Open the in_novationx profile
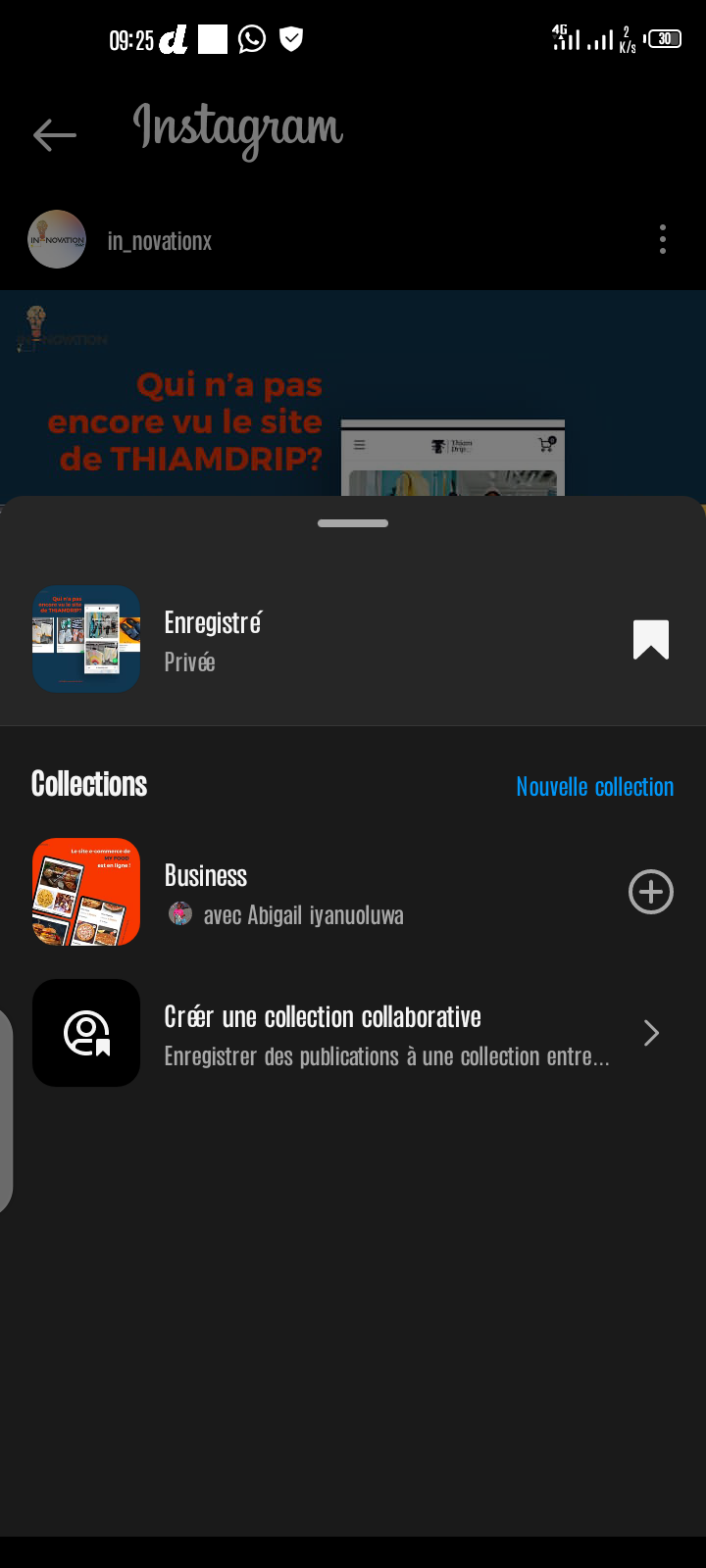The width and height of the screenshot is (706, 1568). [x=159, y=241]
